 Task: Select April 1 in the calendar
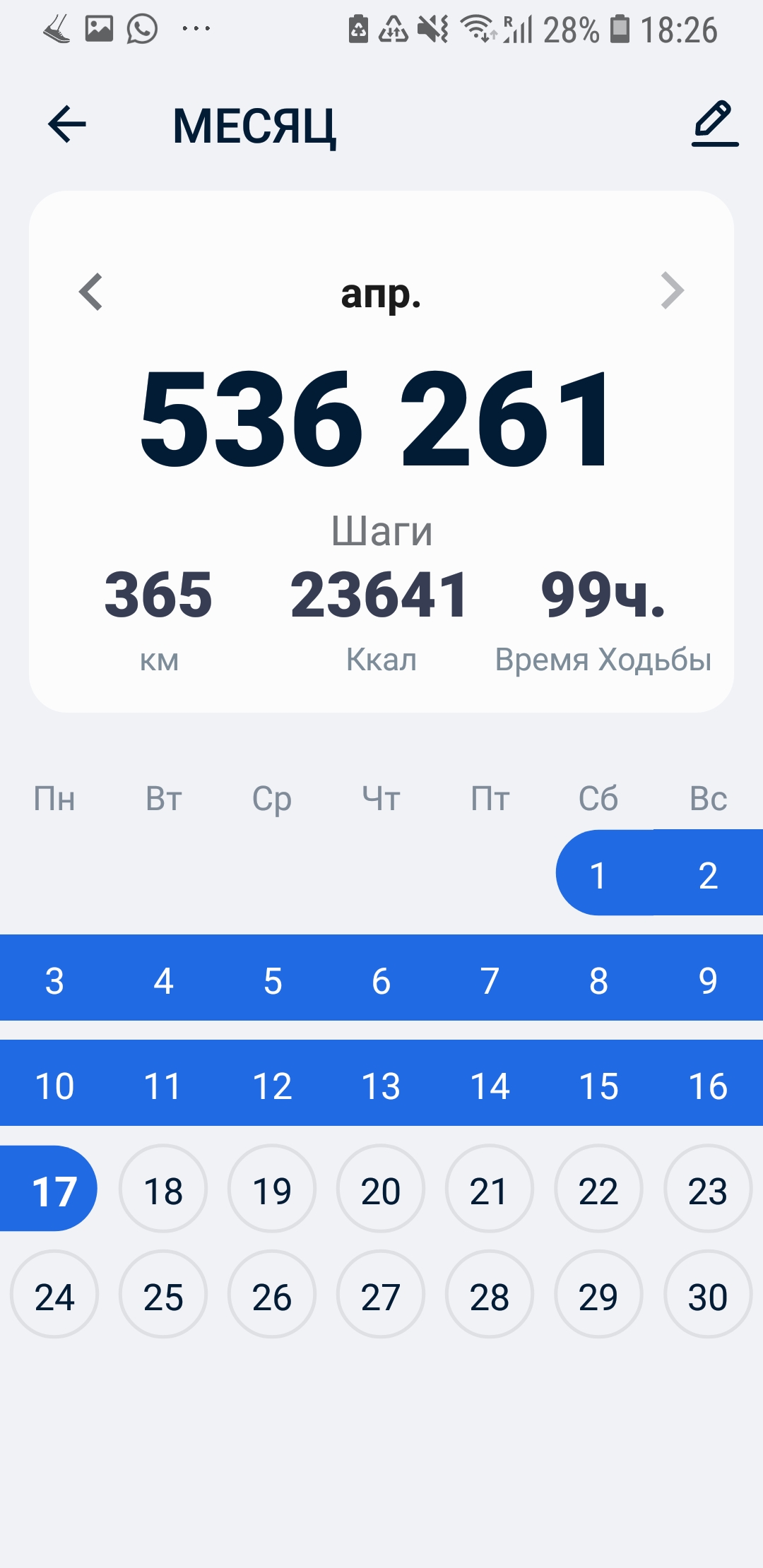598,875
